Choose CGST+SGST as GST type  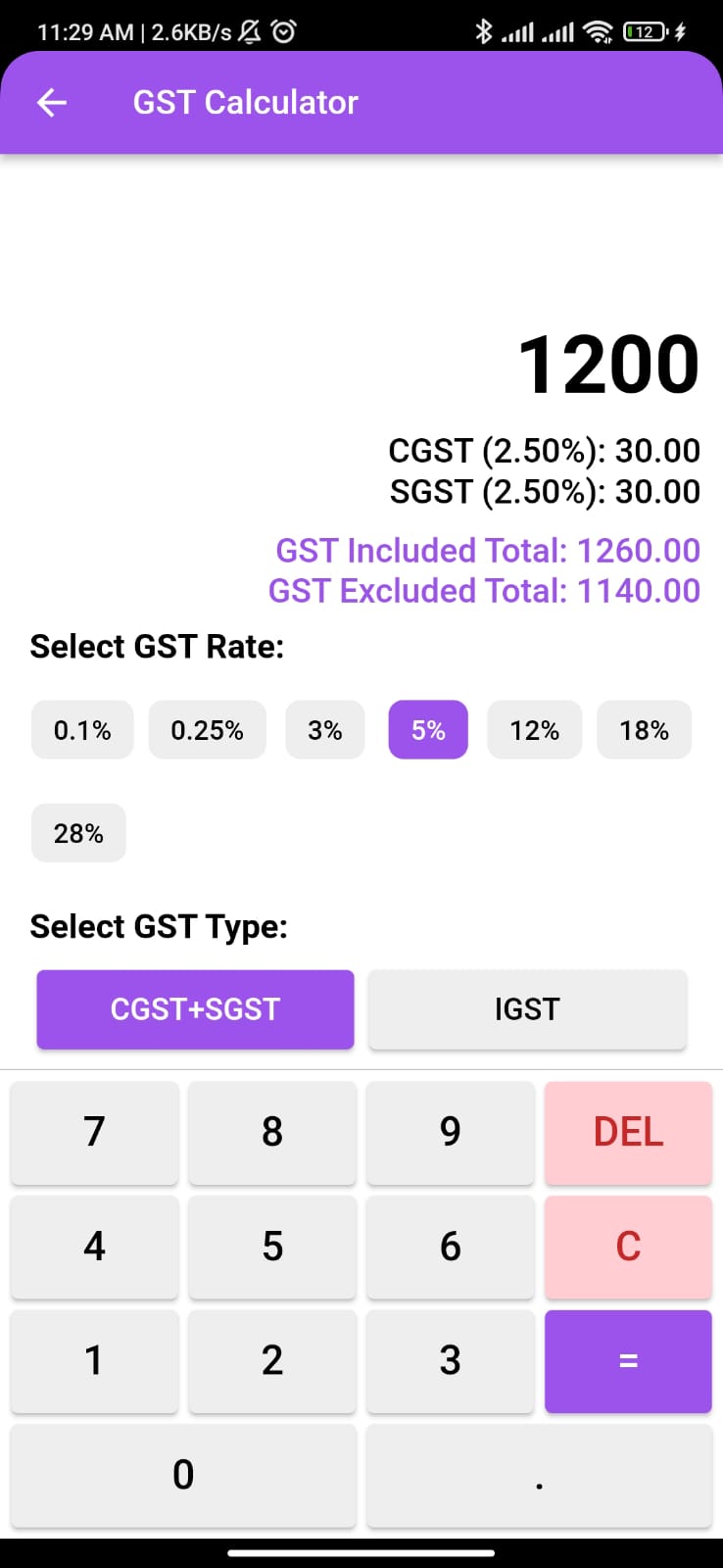195,1009
